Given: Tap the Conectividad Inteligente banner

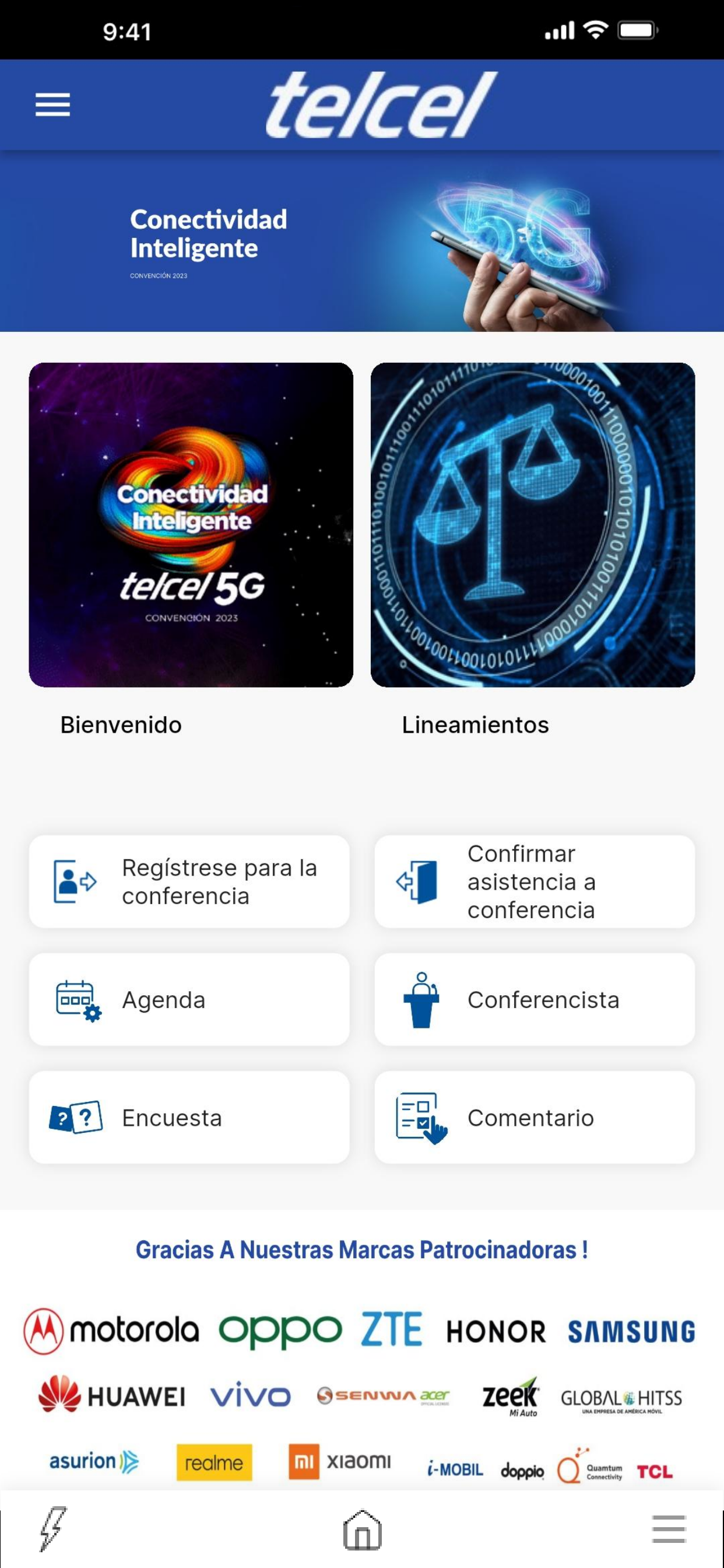Looking at the screenshot, I should click(362, 242).
